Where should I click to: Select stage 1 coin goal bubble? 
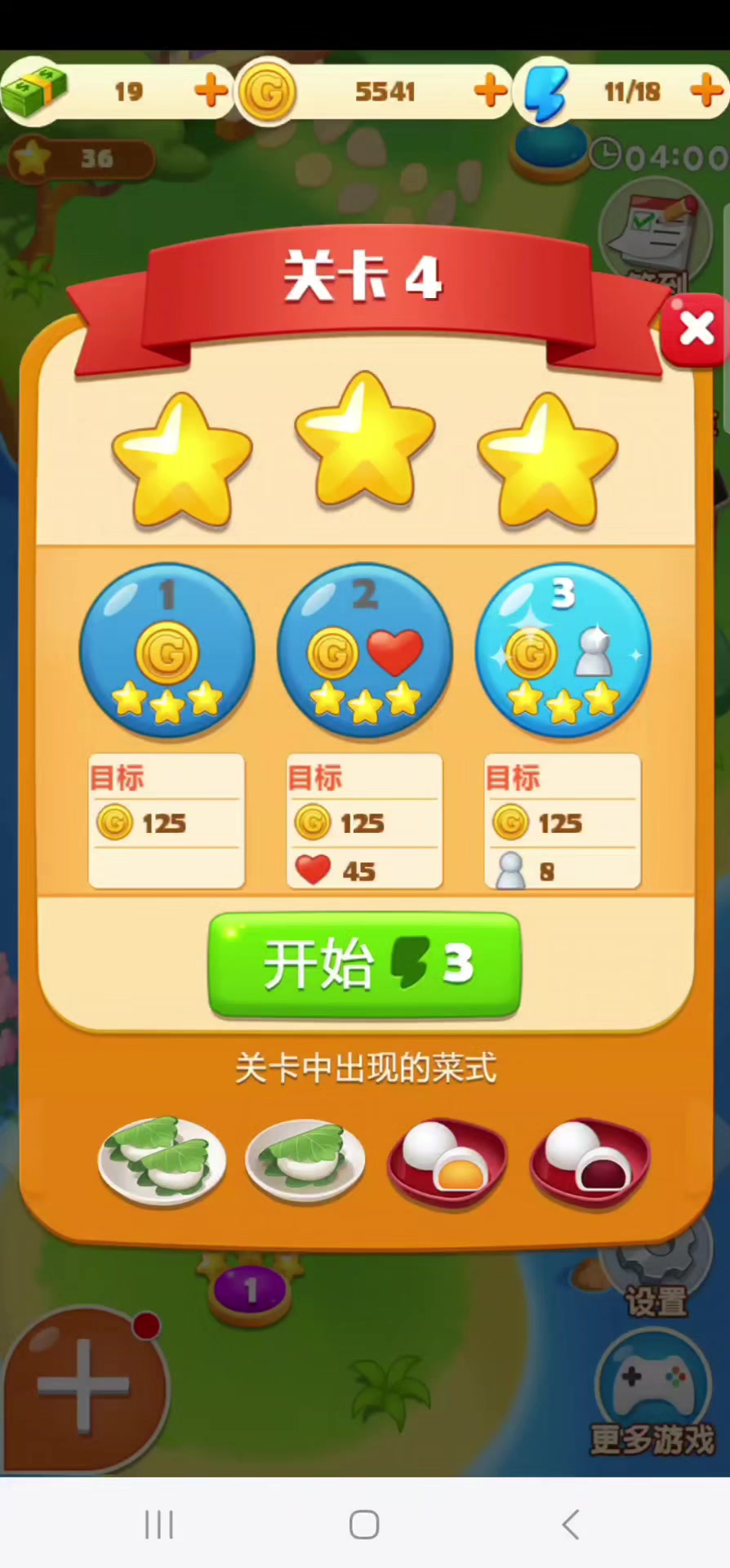click(167, 651)
